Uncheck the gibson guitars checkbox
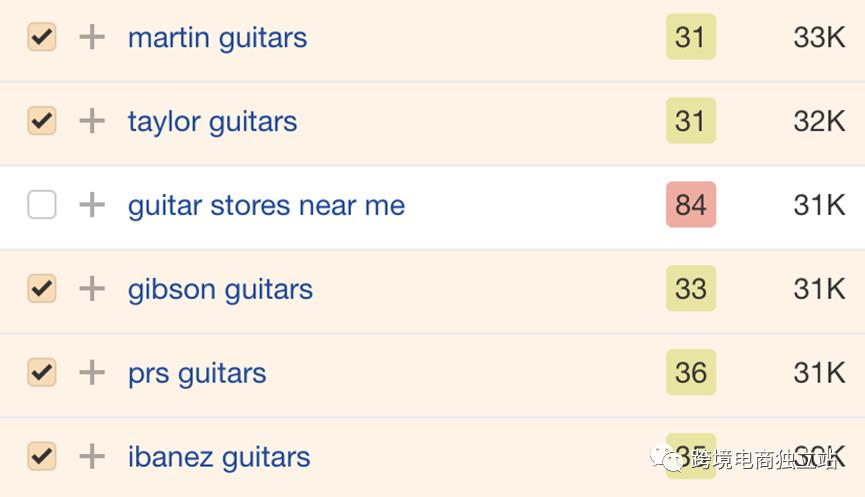 pos(41,290)
